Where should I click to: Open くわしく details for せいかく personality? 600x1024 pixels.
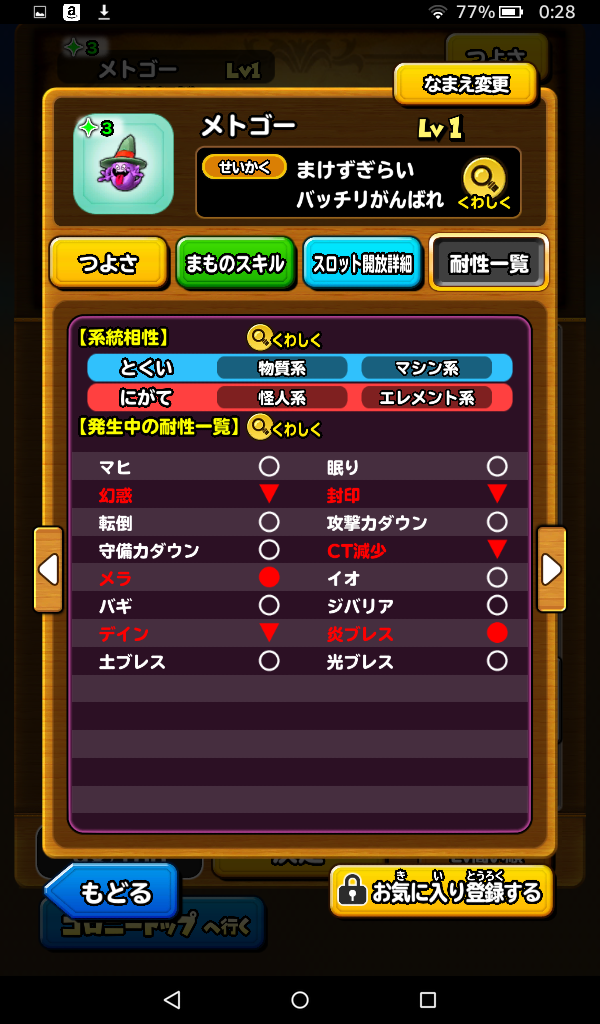[484, 184]
